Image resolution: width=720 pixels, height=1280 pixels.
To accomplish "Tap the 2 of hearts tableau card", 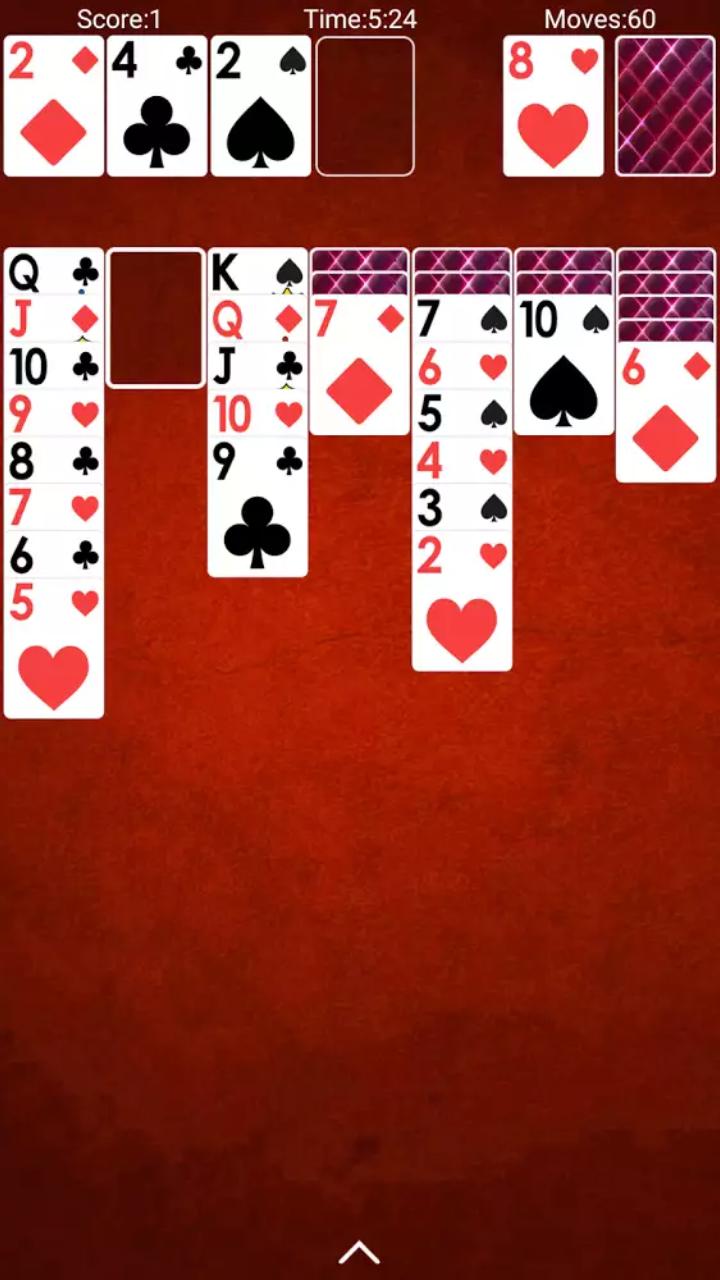I will pos(461,605).
